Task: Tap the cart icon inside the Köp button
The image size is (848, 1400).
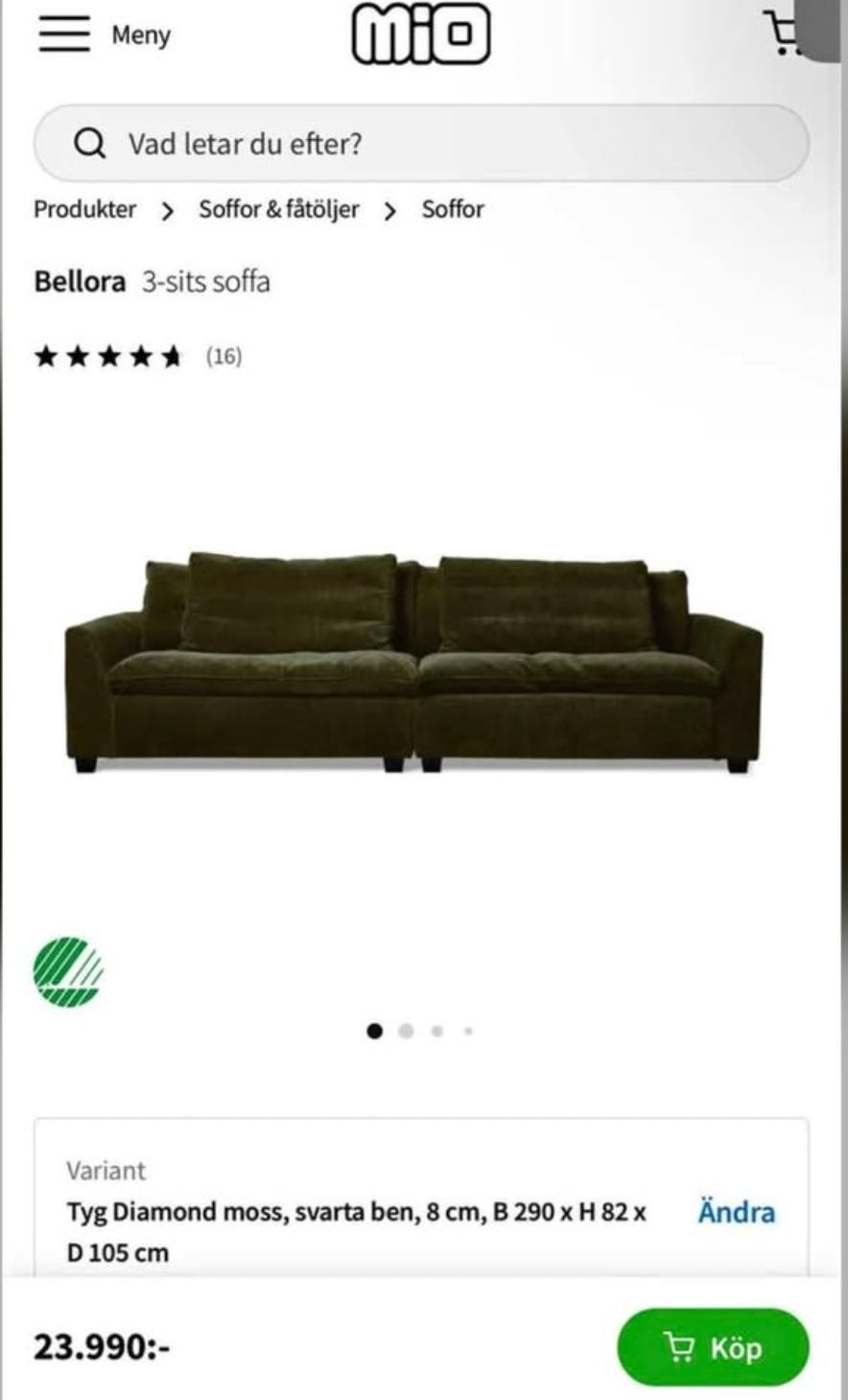Action: (680, 1346)
